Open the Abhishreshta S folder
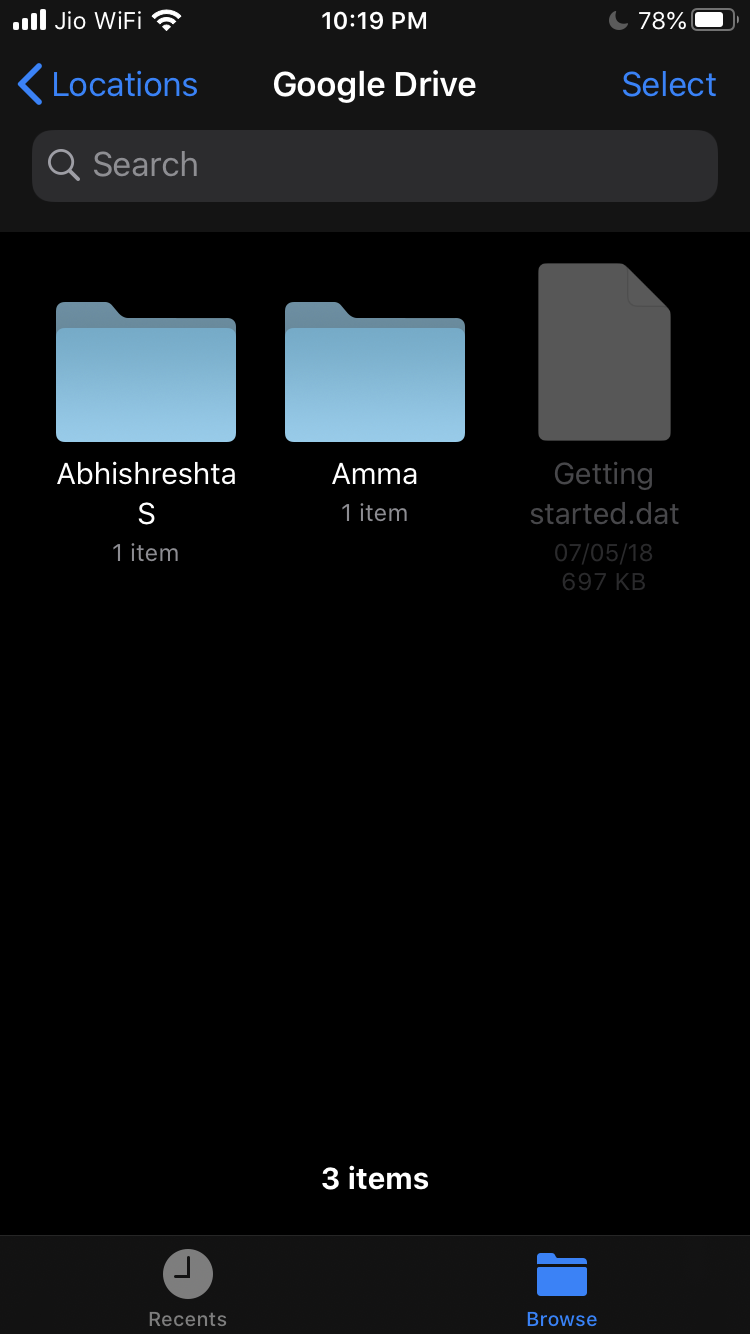The image size is (750, 1334). pyautogui.click(x=146, y=372)
